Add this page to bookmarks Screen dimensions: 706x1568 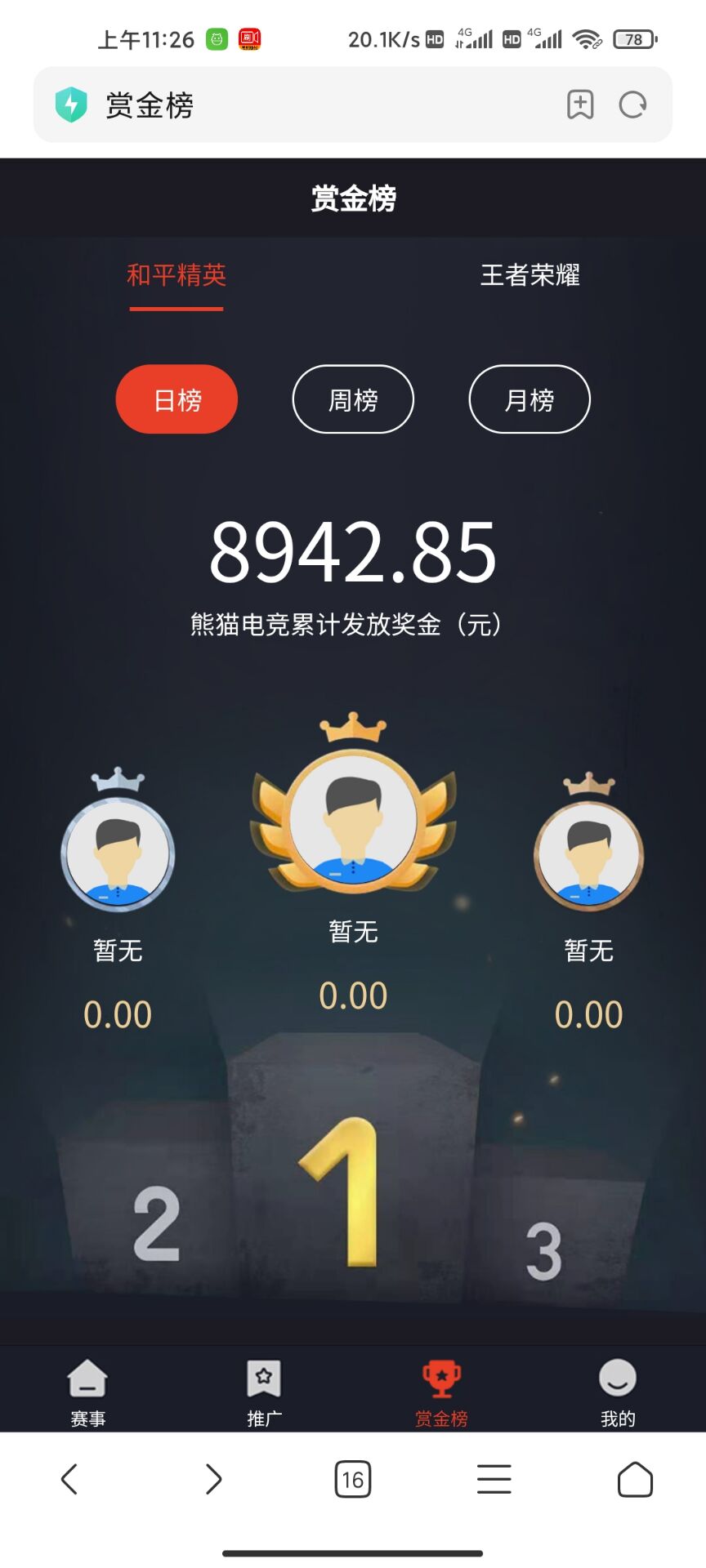(x=580, y=105)
